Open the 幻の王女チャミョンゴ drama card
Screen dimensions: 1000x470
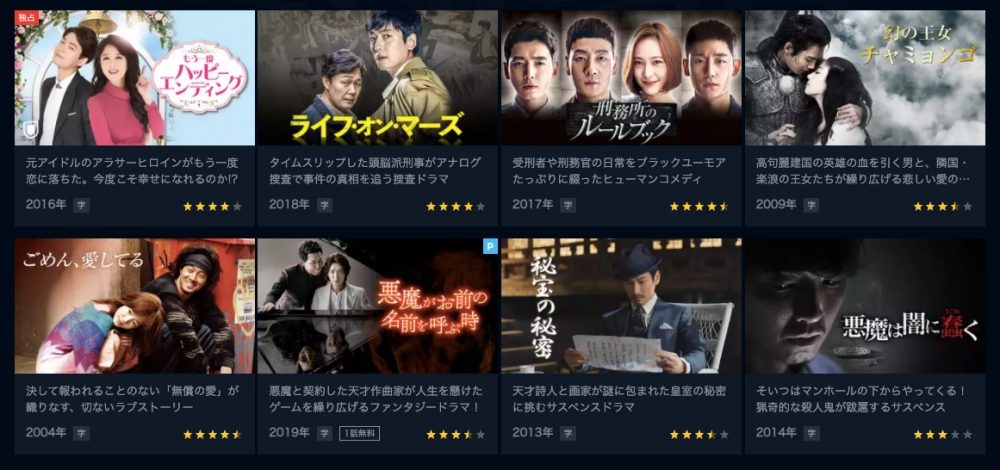tap(864, 78)
